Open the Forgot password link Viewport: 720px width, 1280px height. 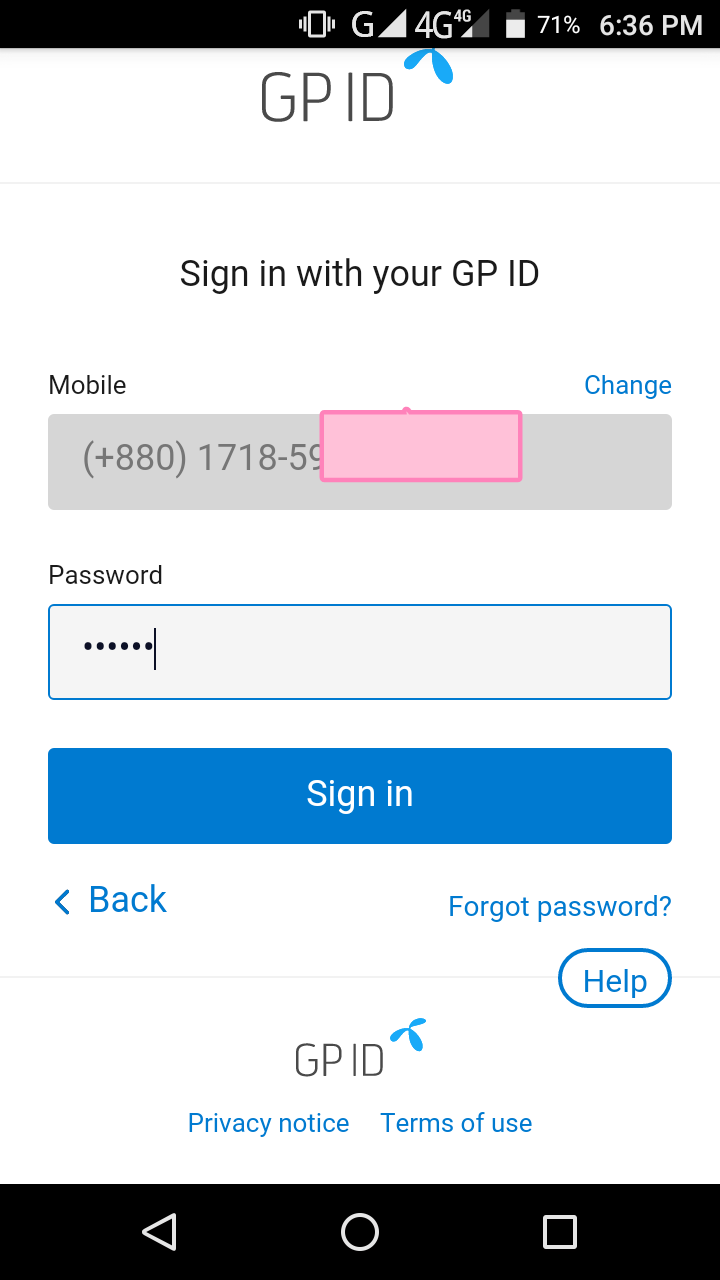tap(559, 906)
